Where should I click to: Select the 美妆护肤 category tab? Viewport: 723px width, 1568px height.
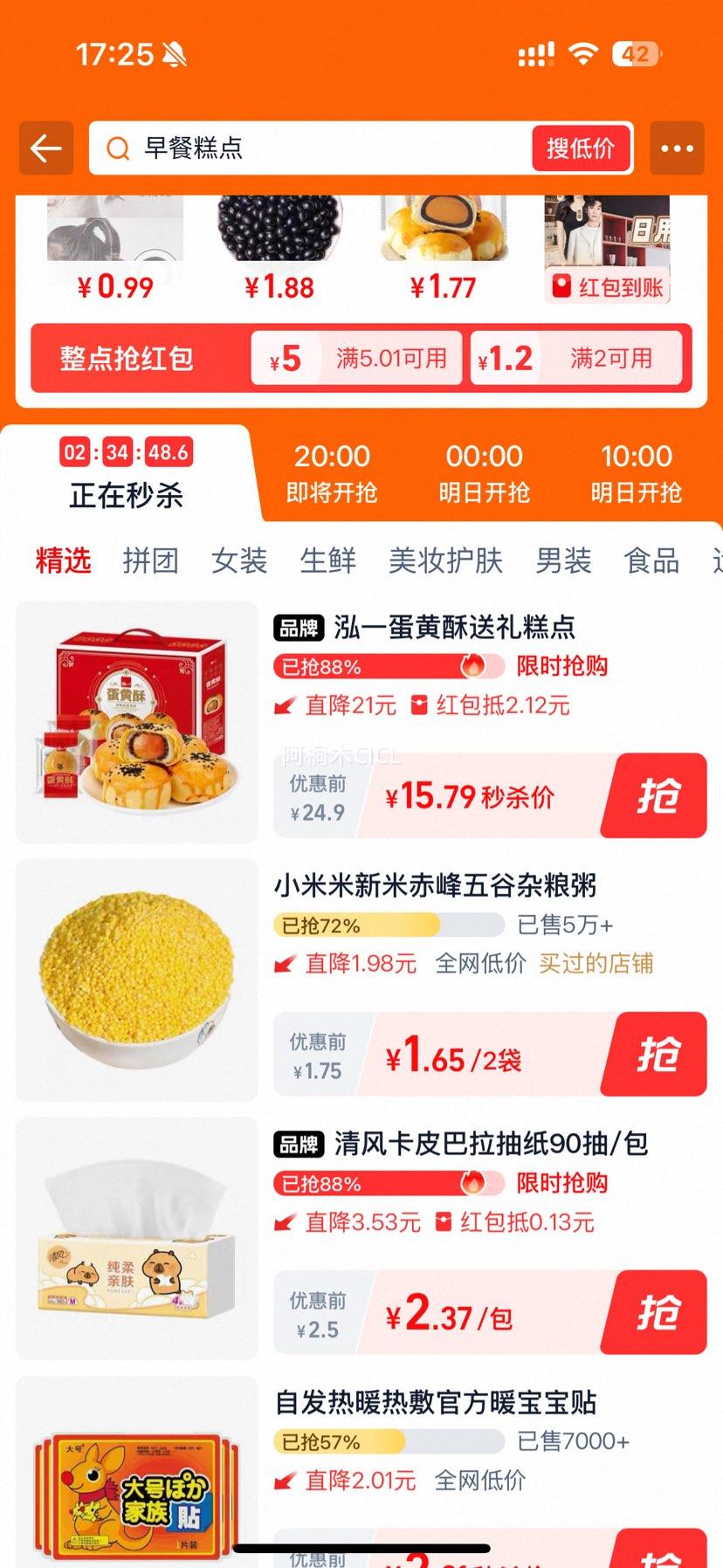(445, 560)
